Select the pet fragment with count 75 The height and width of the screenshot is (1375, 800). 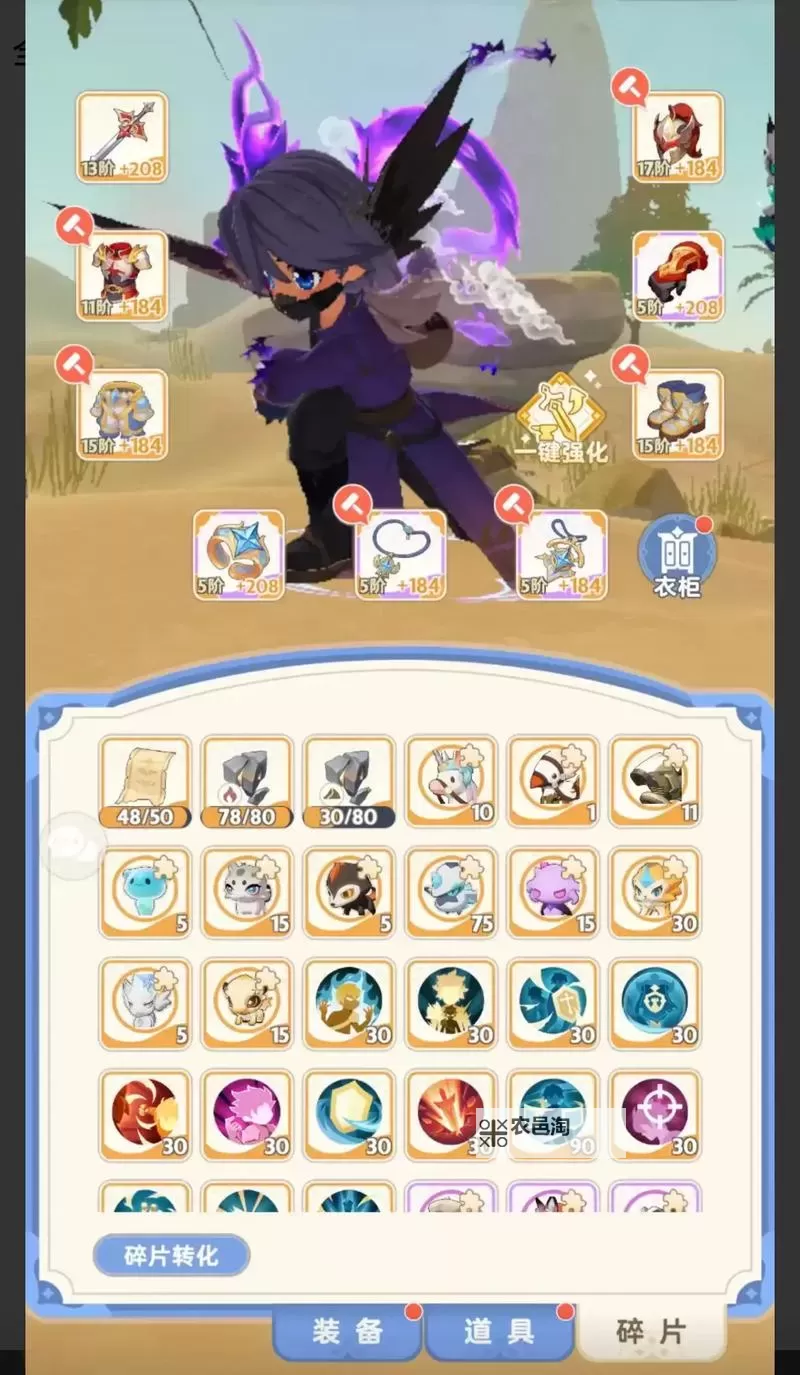(x=451, y=892)
